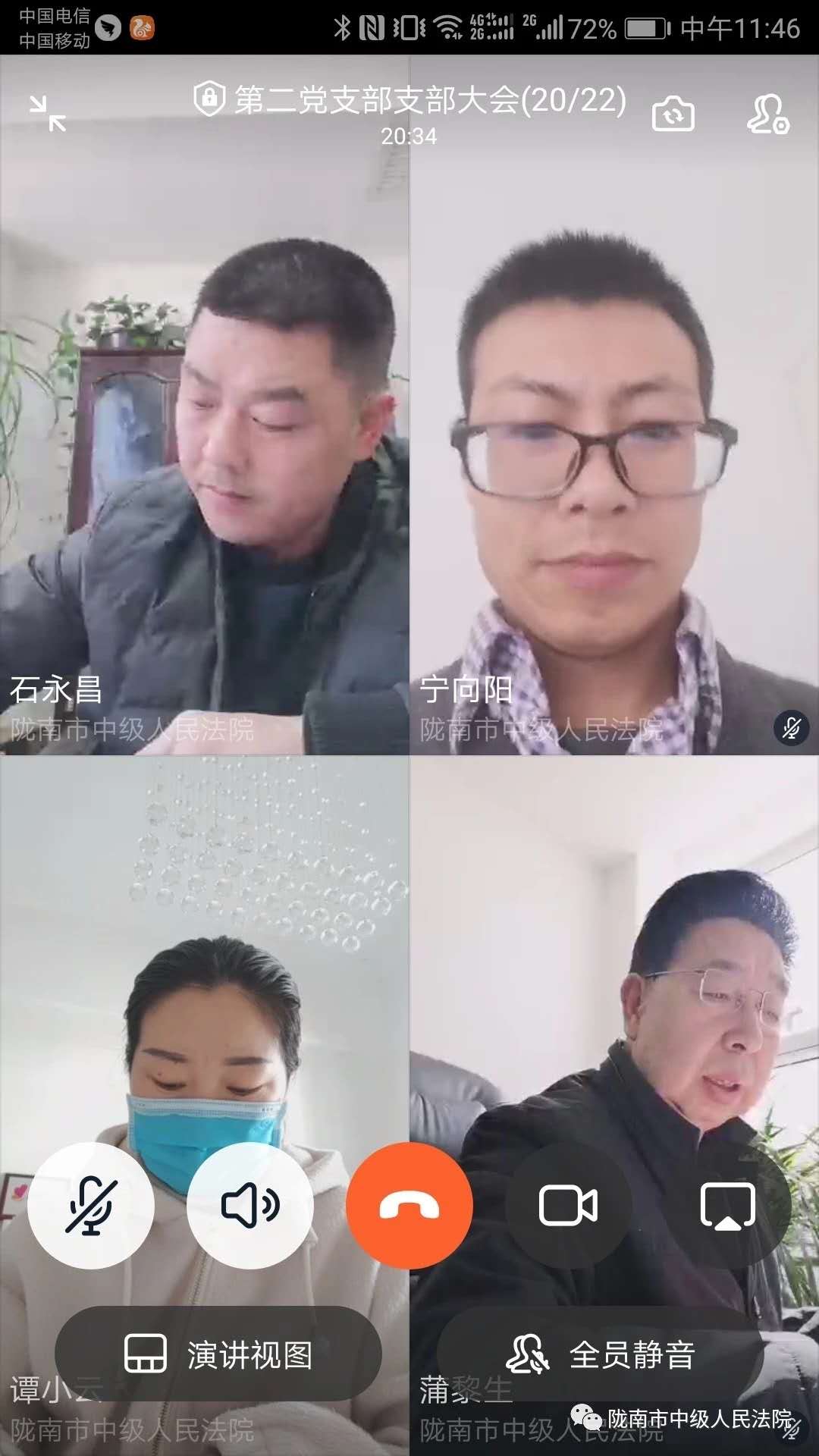Open participant management icon
Screen dimensions: 819x1456
[767, 115]
